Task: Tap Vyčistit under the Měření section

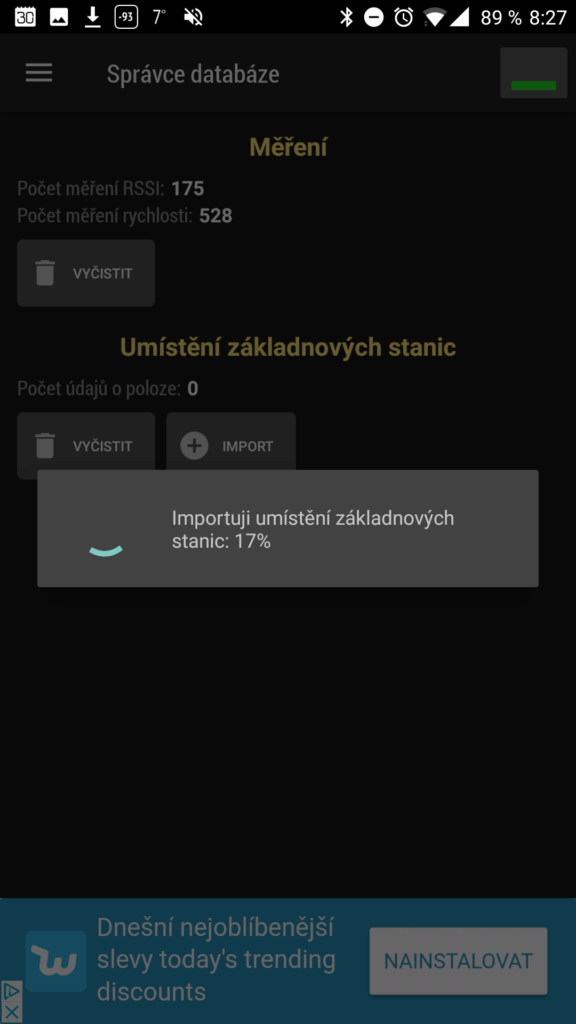Action: [x=86, y=273]
